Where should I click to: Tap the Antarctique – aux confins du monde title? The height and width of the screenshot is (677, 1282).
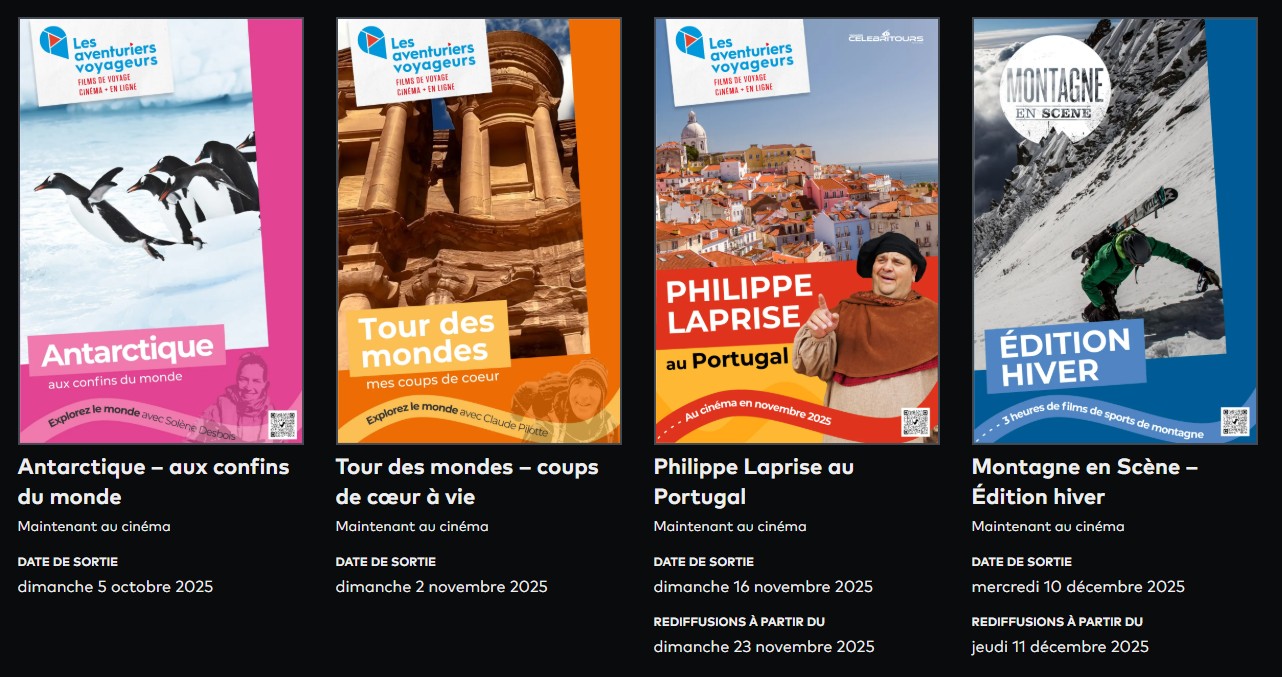click(153, 481)
